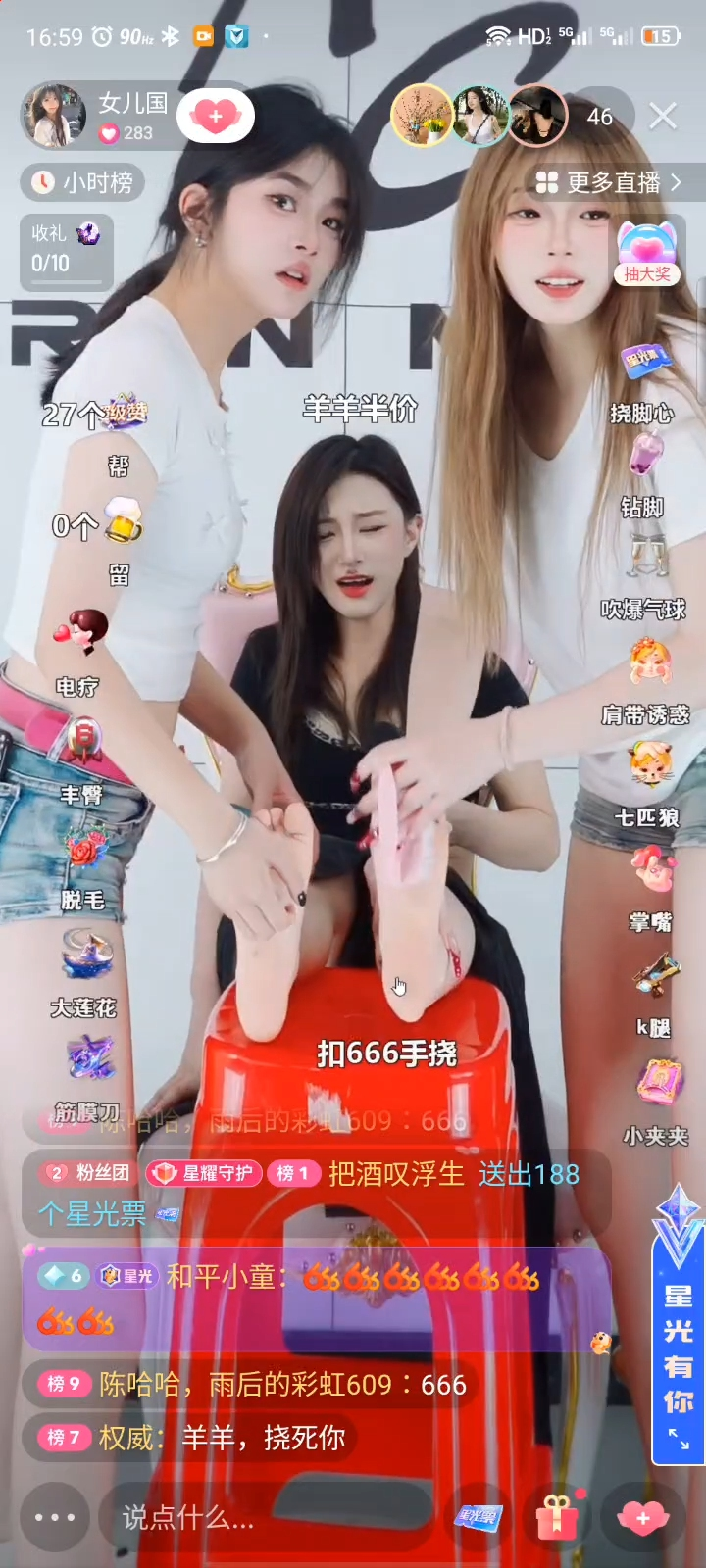Tap the 说点什么 comment field
Screen dimensions: 706x1568
tap(265, 1518)
